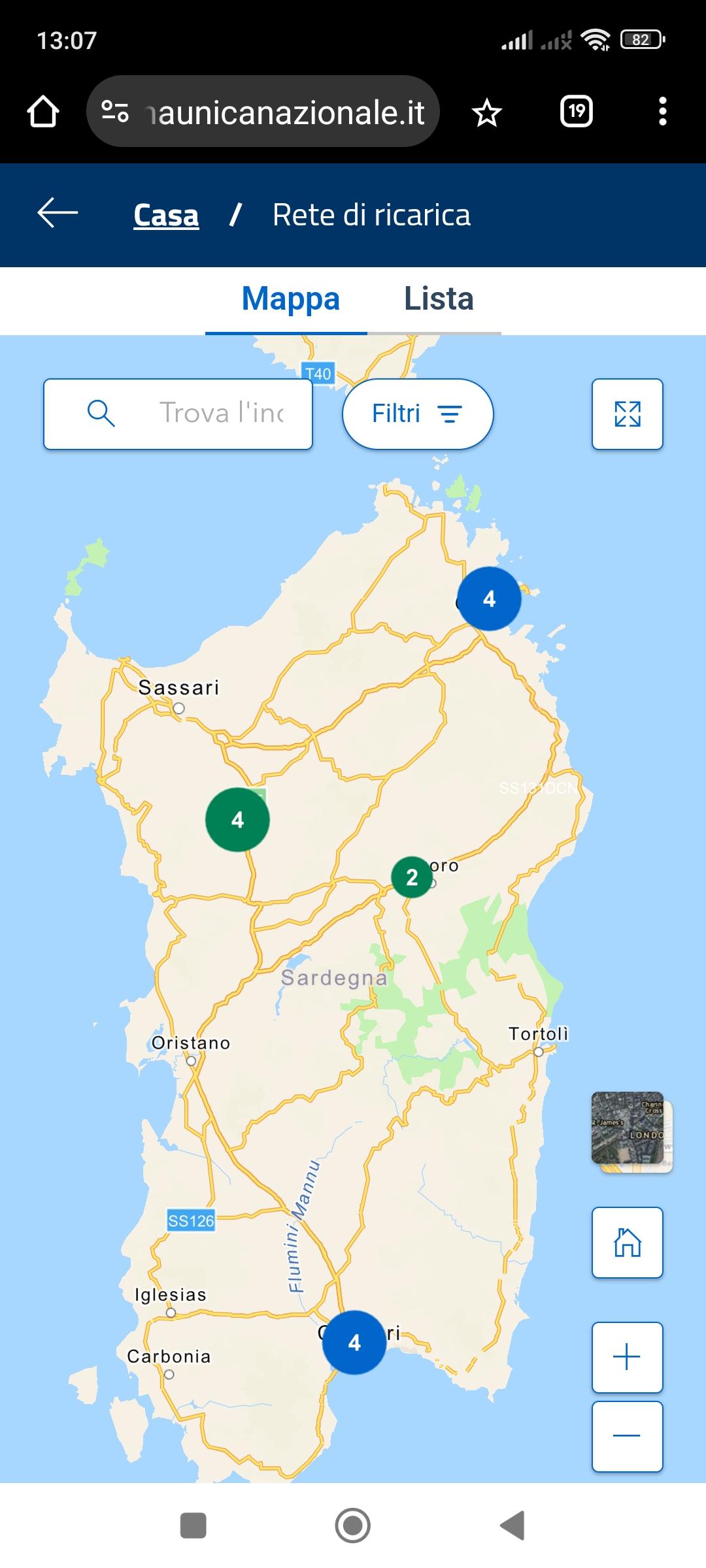Open the blue cluster of 4 near Cagliari
This screenshot has height=1568, width=706.
[x=354, y=1343]
